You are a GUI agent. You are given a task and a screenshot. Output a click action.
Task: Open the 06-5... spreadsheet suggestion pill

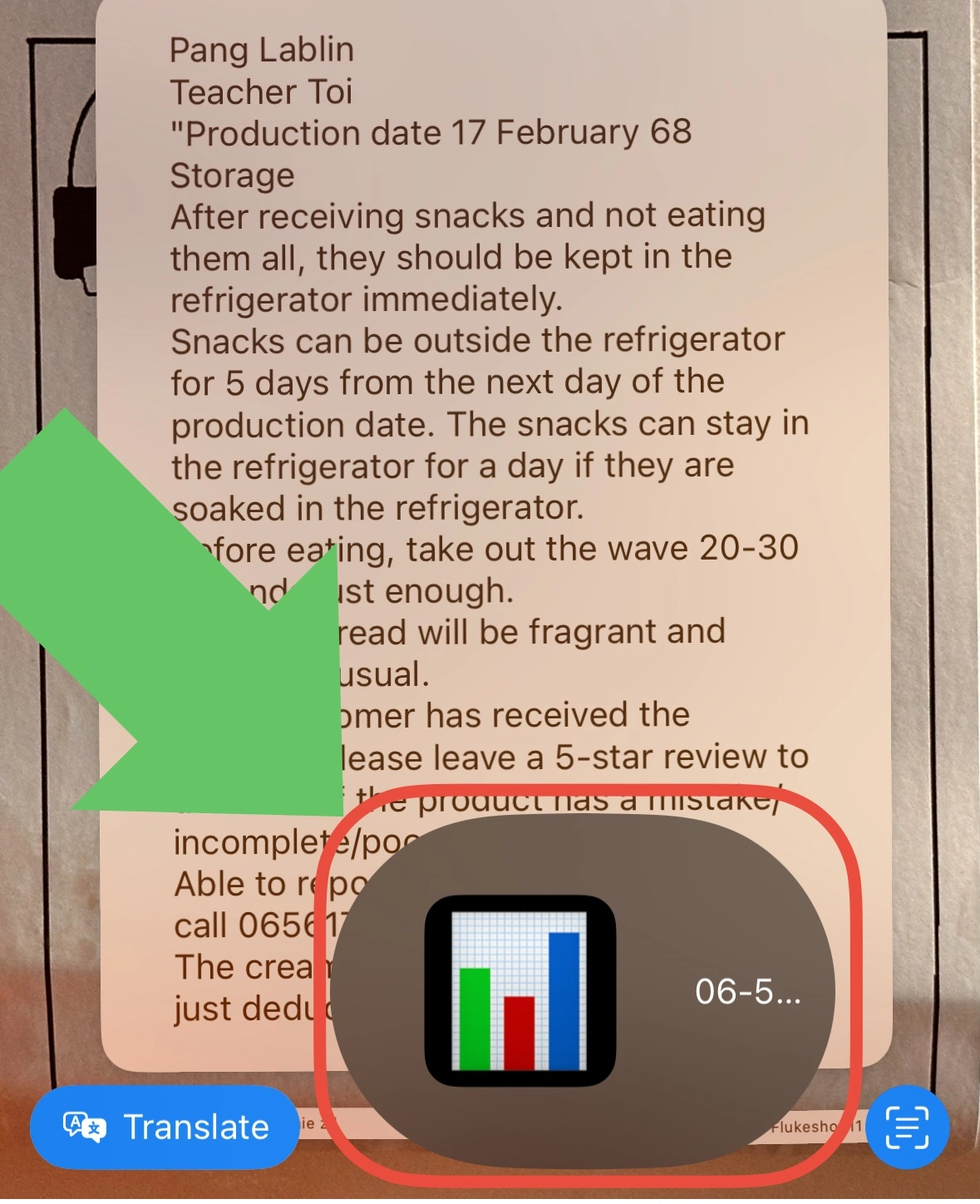[584, 991]
